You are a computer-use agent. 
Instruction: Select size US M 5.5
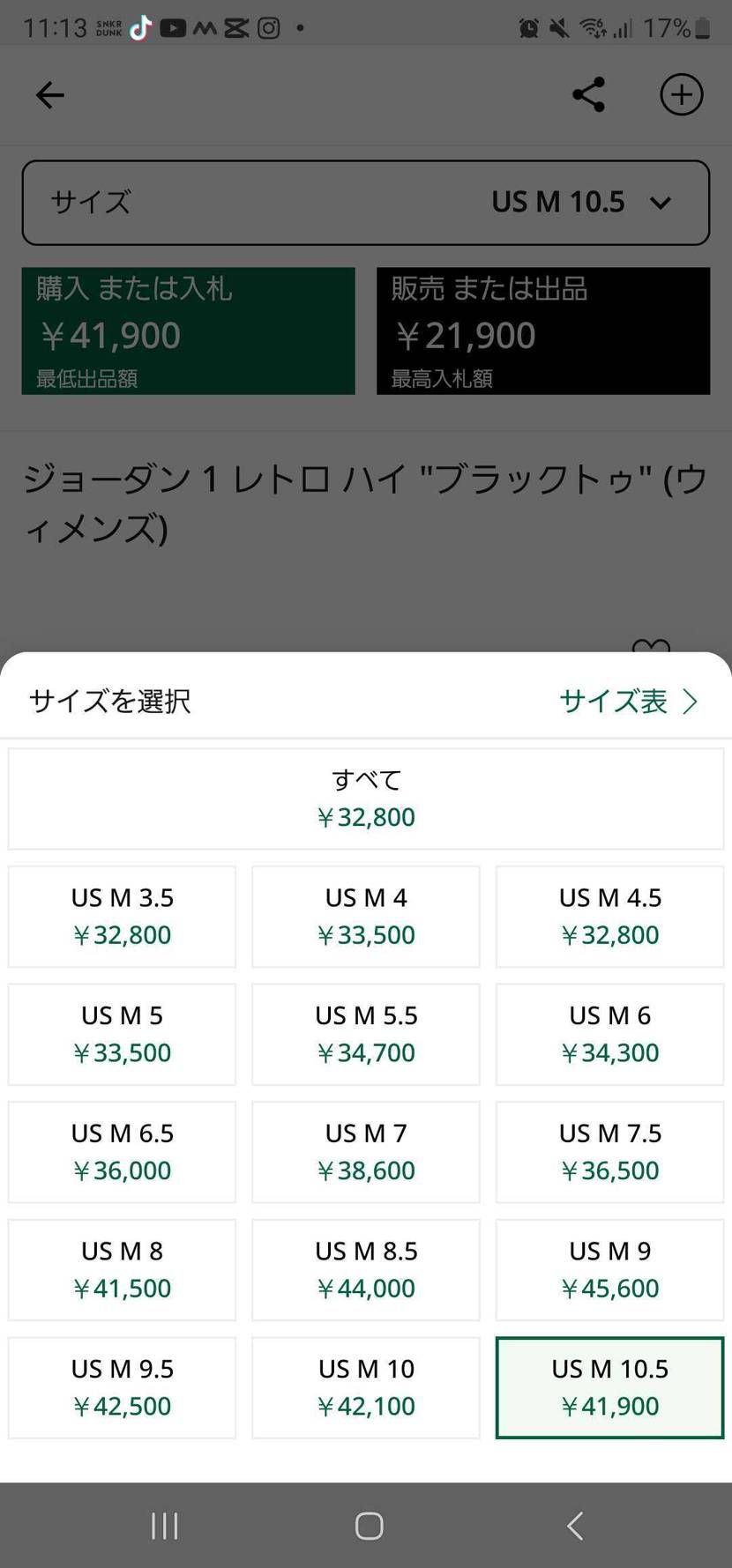click(365, 1034)
